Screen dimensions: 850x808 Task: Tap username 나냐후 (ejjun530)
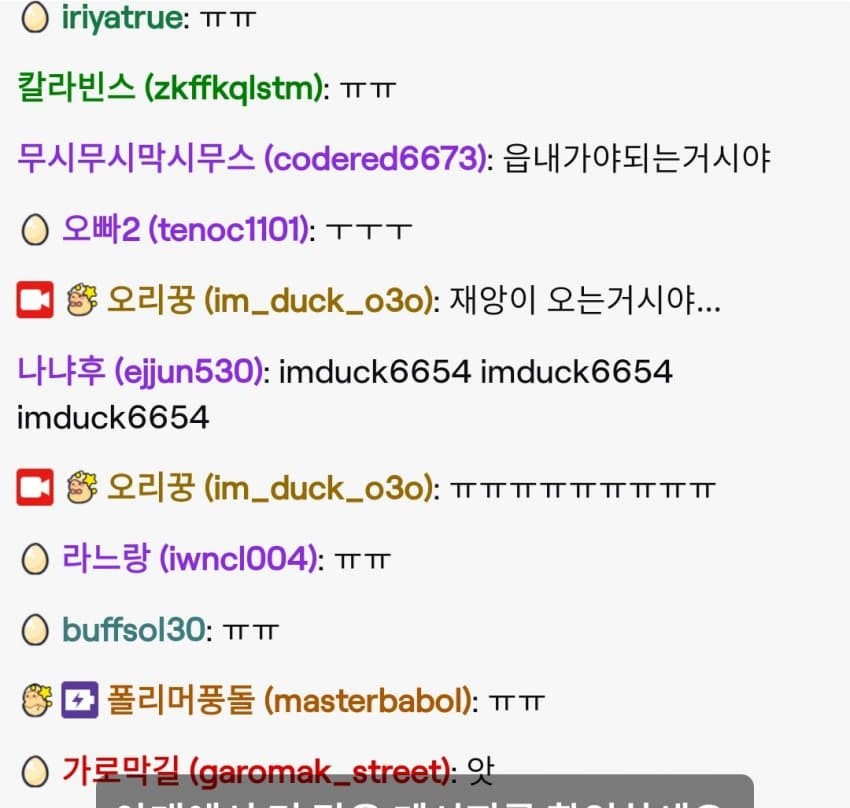coord(140,372)
